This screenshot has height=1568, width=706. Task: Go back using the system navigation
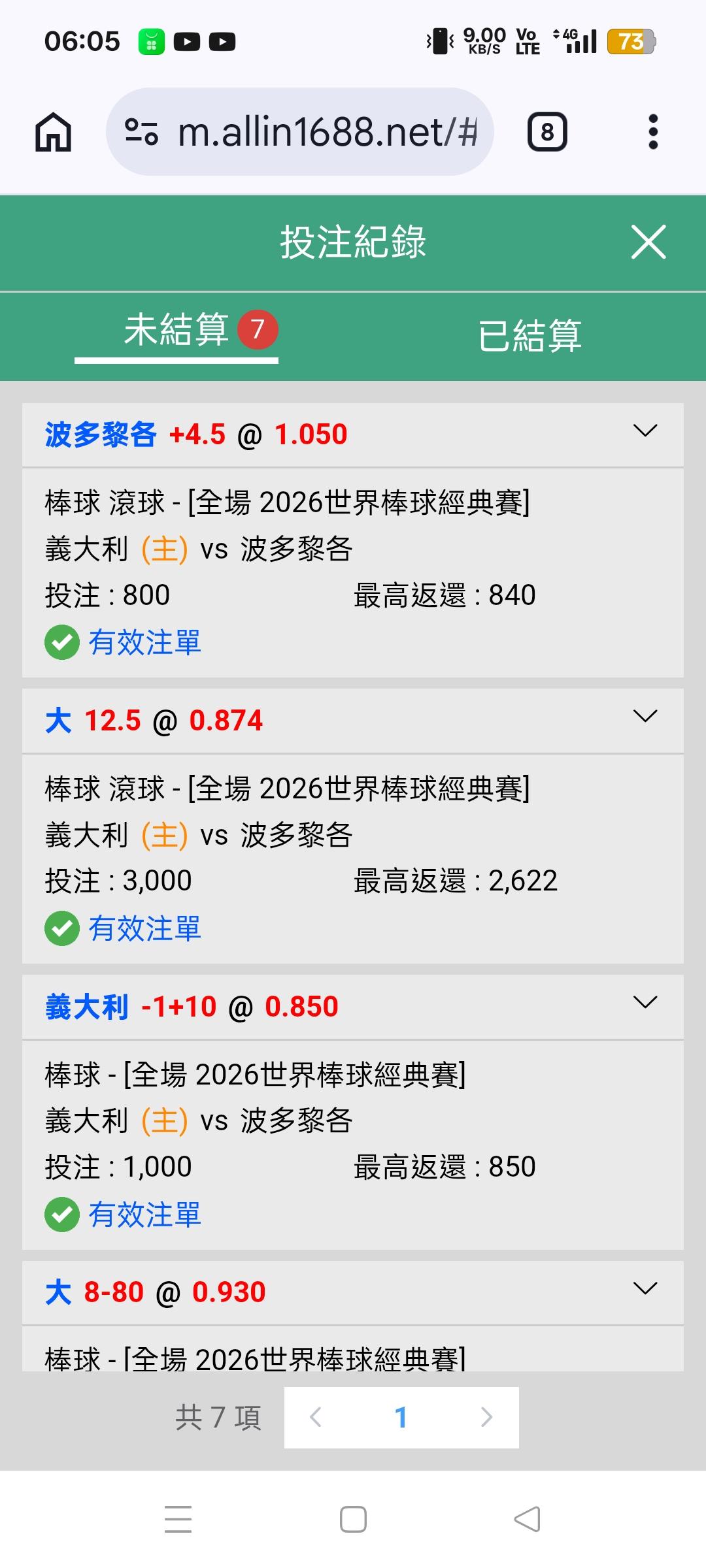[x=527, y=1520]
